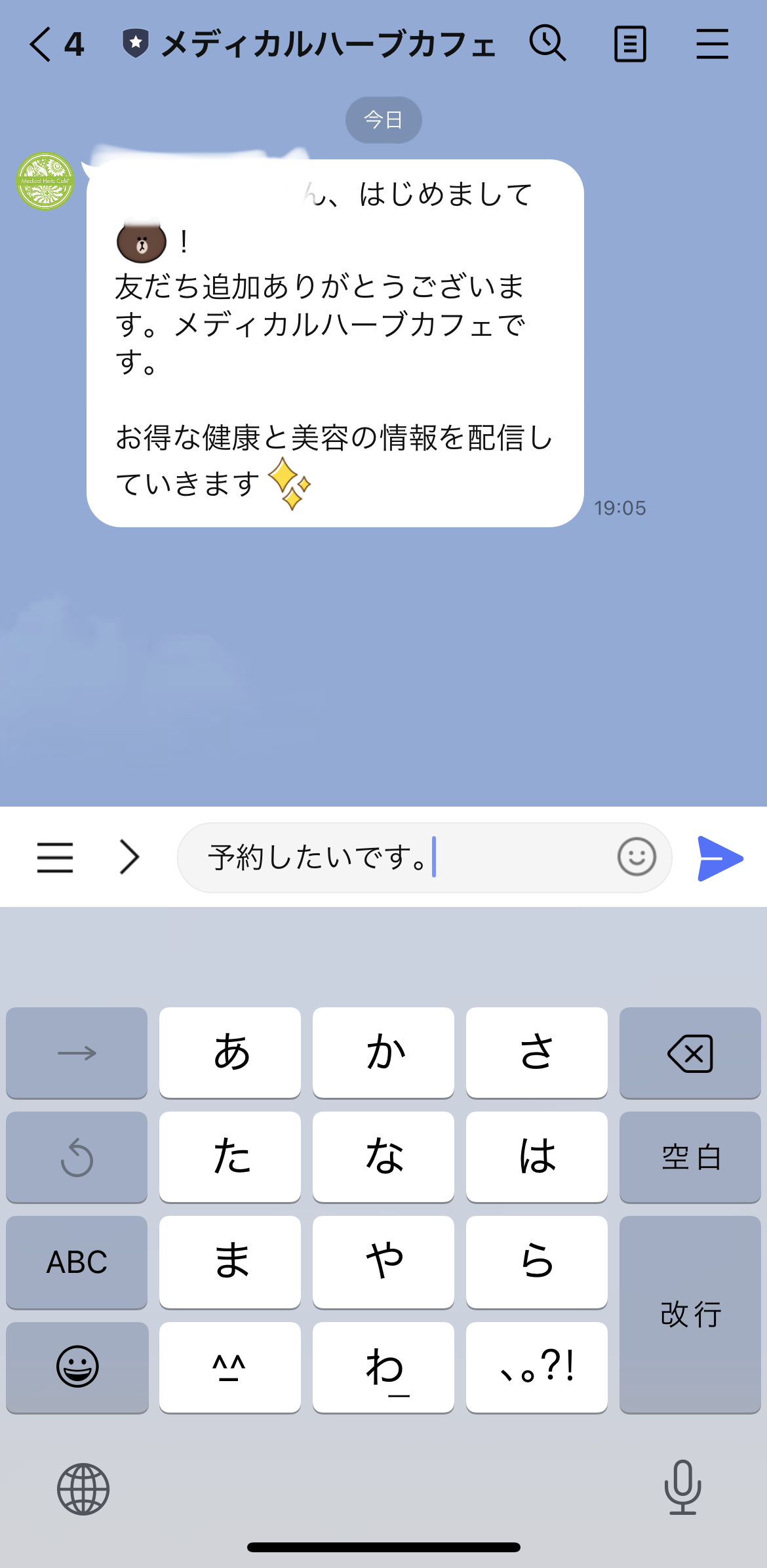The image size is (767, 1568).
Task: Toggle the emoji keyboard key
Action: [76, 1366]
